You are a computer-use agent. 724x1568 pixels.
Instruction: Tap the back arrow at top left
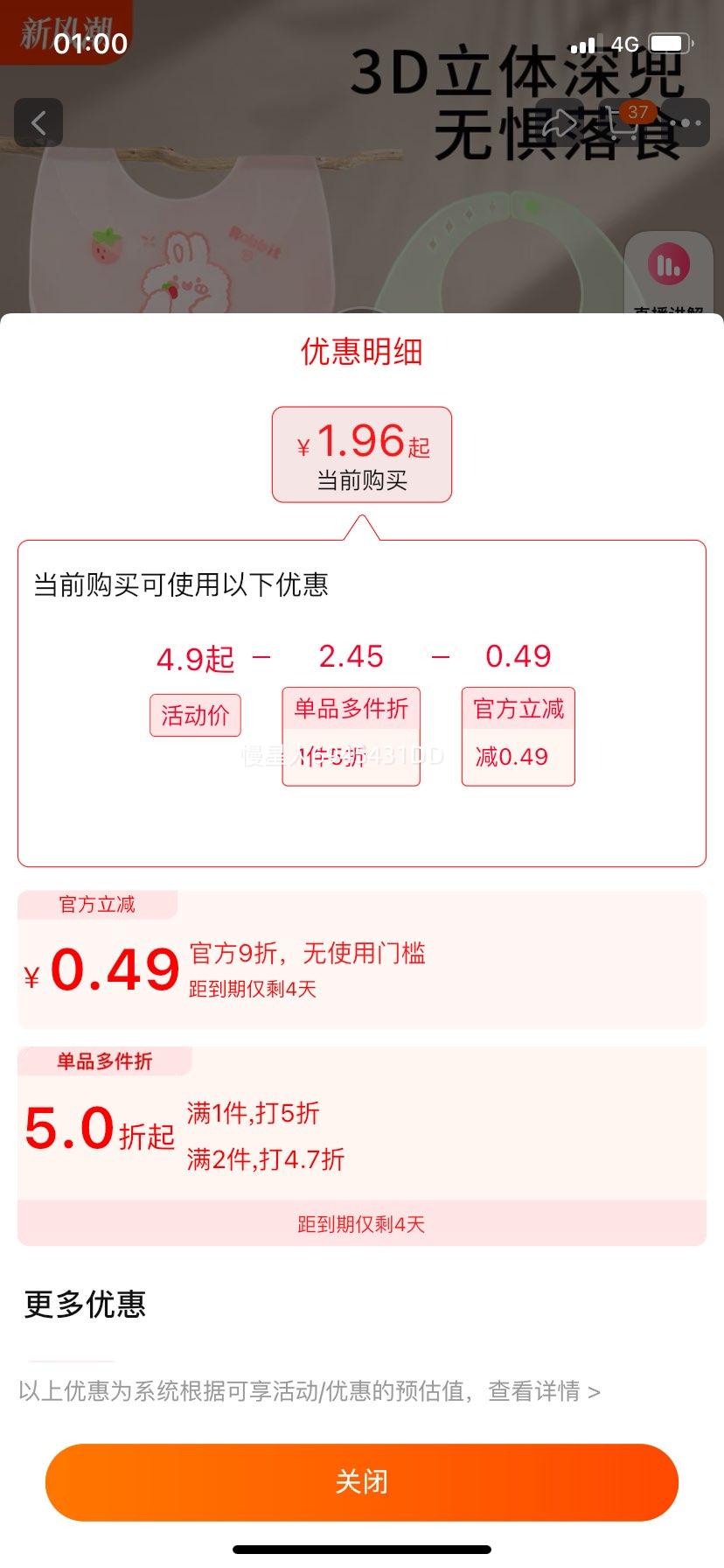39,122
